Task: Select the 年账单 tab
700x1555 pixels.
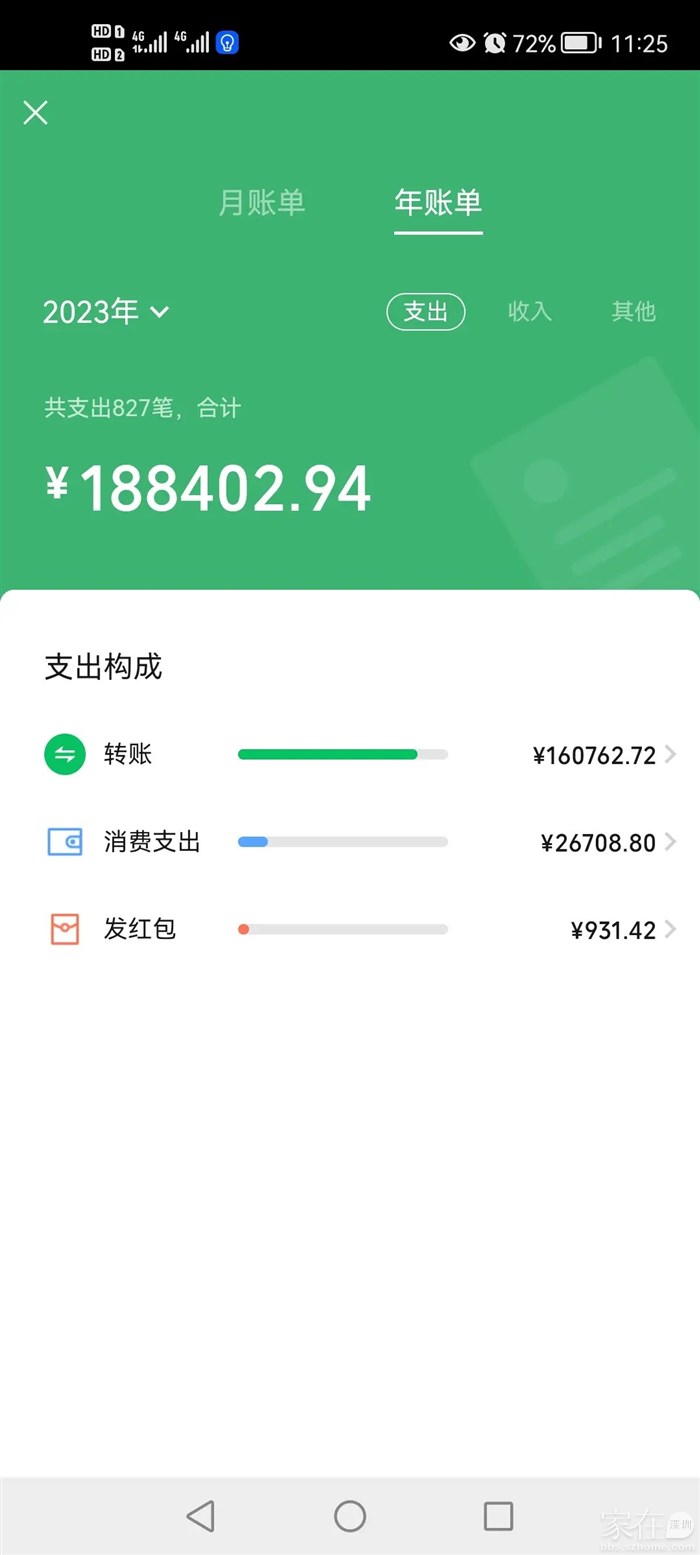Action: coord(438,203)
